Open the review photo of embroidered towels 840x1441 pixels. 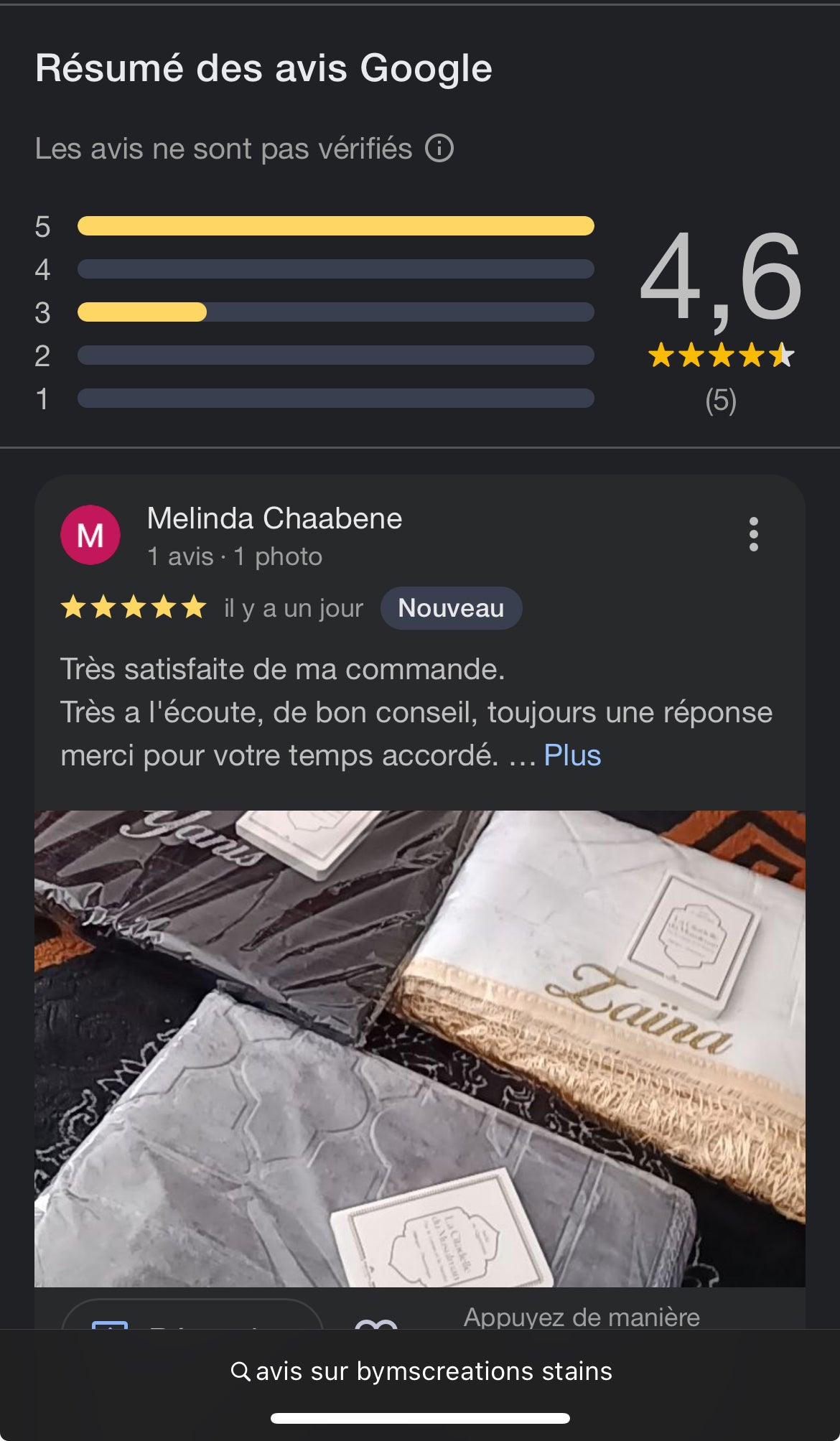pos(420,1048)
